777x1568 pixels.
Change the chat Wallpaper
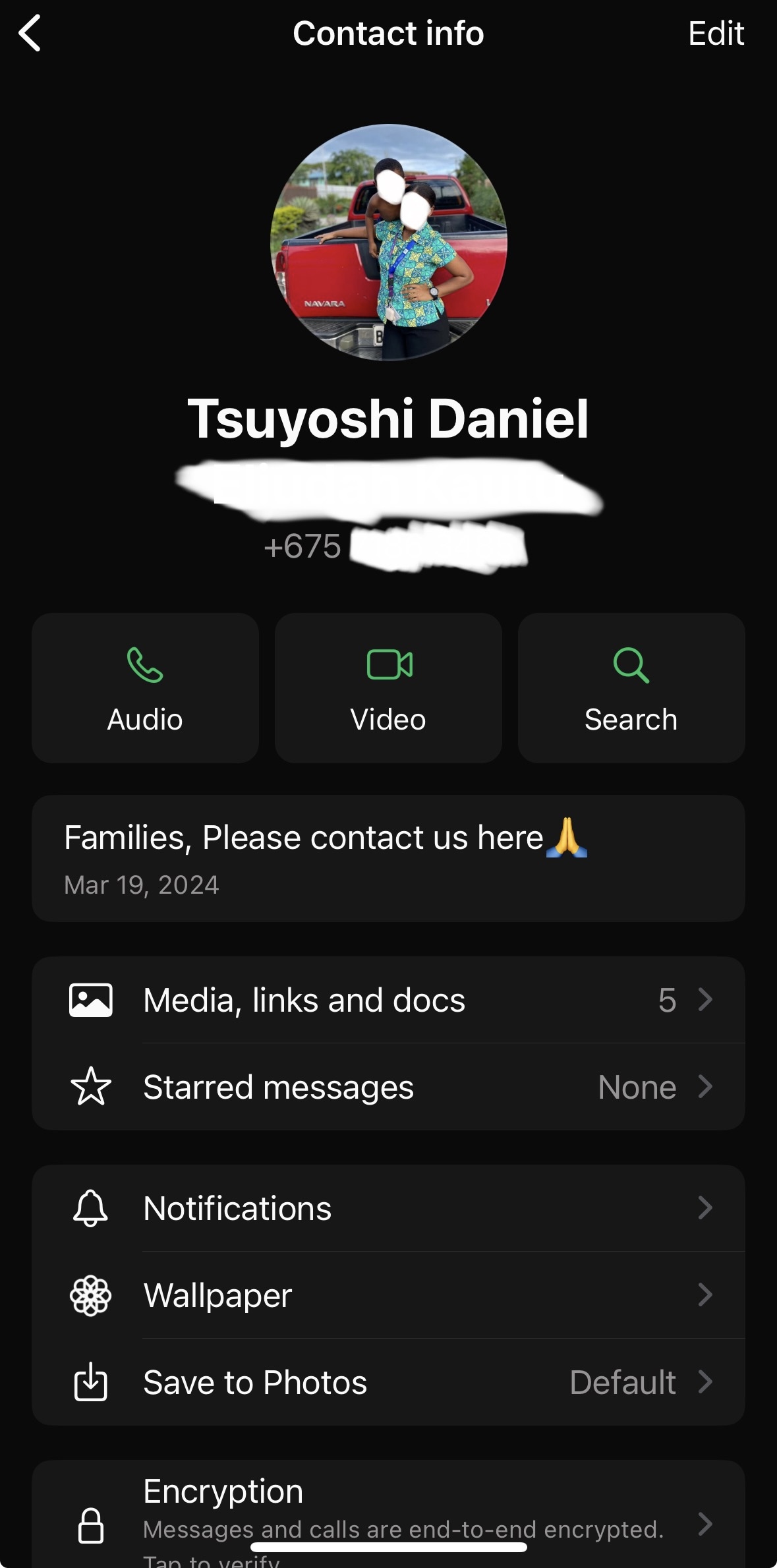coord(388,1295)
